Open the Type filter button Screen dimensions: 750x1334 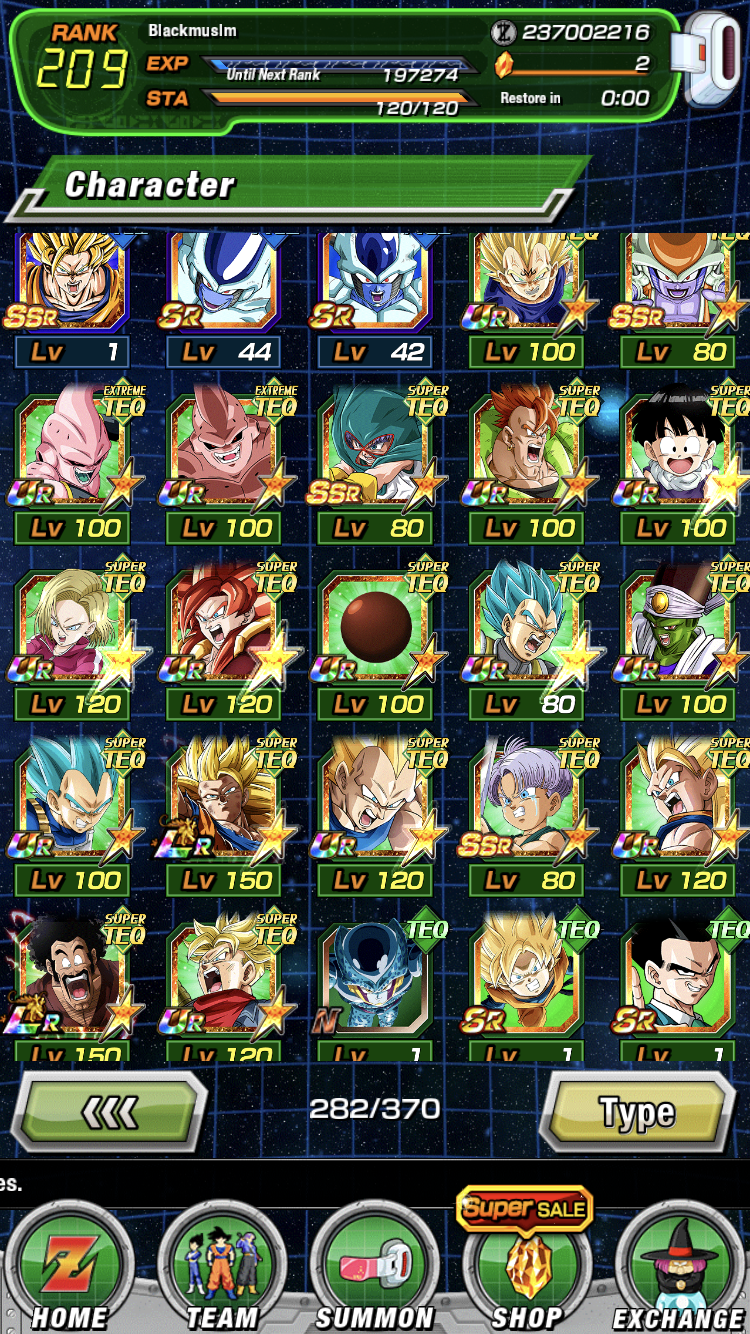coord(637,1111)
